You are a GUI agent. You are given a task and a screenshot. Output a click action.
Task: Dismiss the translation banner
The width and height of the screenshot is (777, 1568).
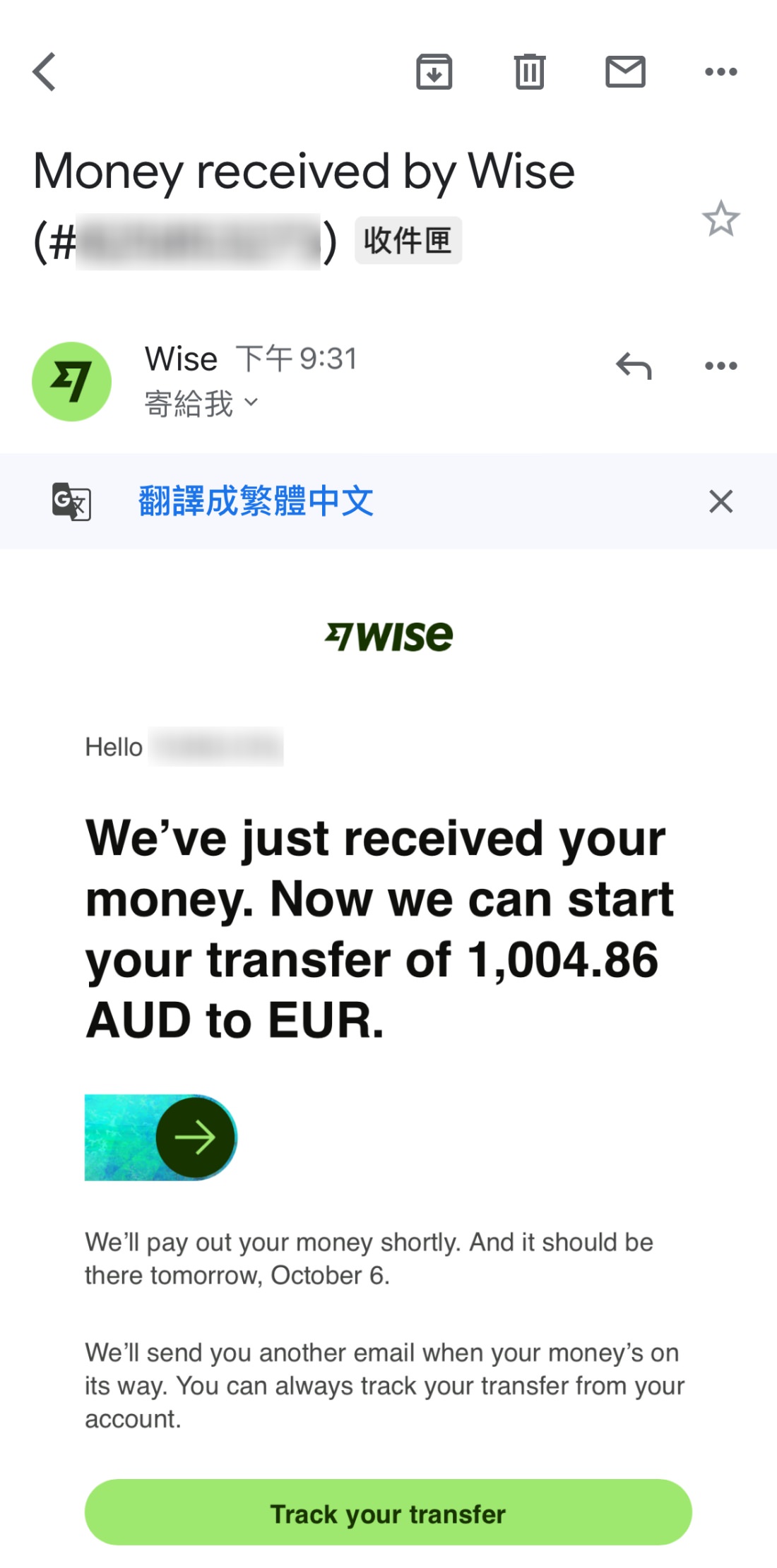[x=721, y=501]
